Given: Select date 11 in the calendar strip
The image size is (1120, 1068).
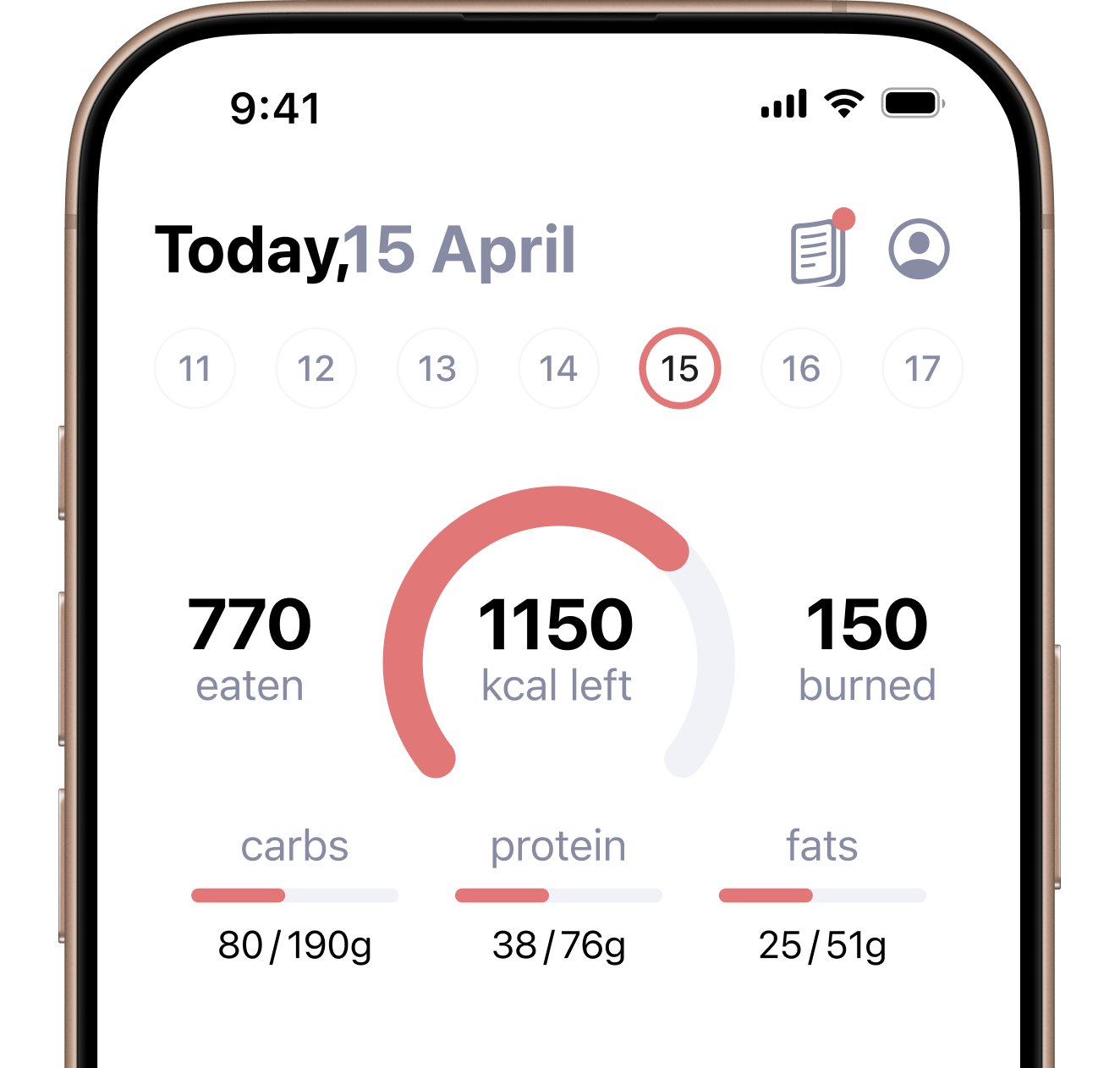Looking at the screenshot, I should point(195,369).
